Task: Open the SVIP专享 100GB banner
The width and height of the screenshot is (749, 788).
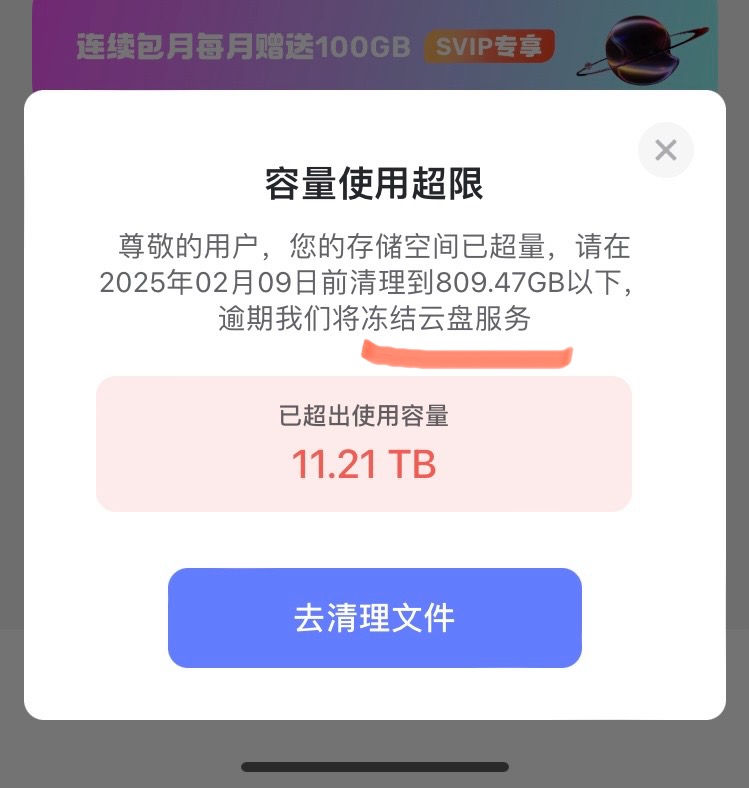Action: (374, 46)
